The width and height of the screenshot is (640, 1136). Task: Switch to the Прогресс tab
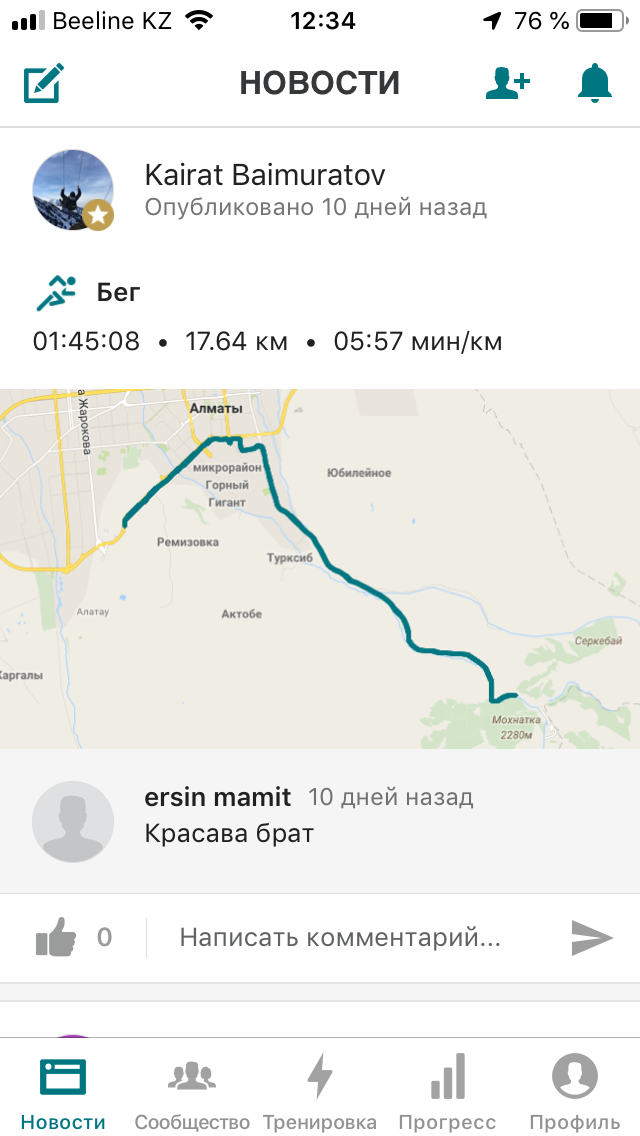point(447,1090)
